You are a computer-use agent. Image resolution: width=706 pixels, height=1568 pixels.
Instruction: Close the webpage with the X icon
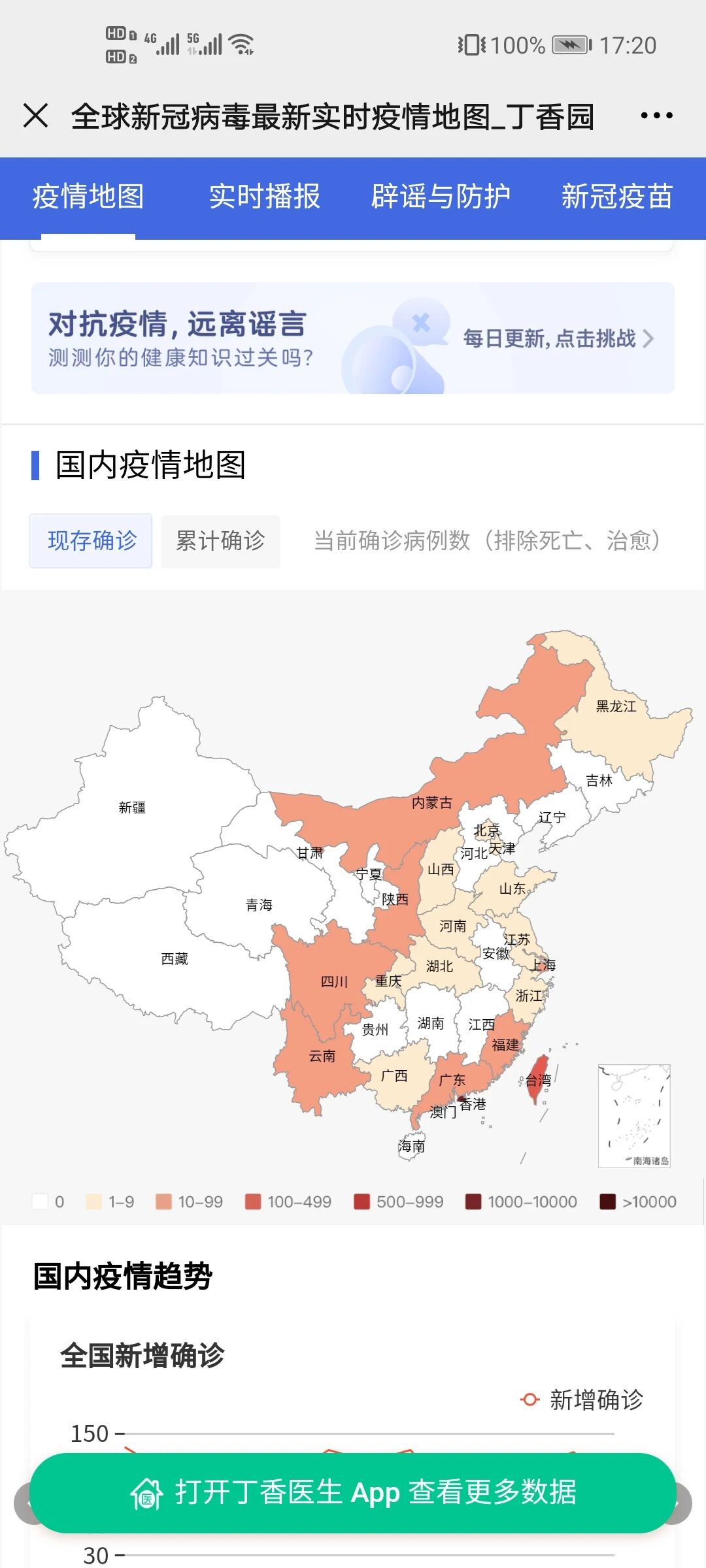[x=35, y=116]
